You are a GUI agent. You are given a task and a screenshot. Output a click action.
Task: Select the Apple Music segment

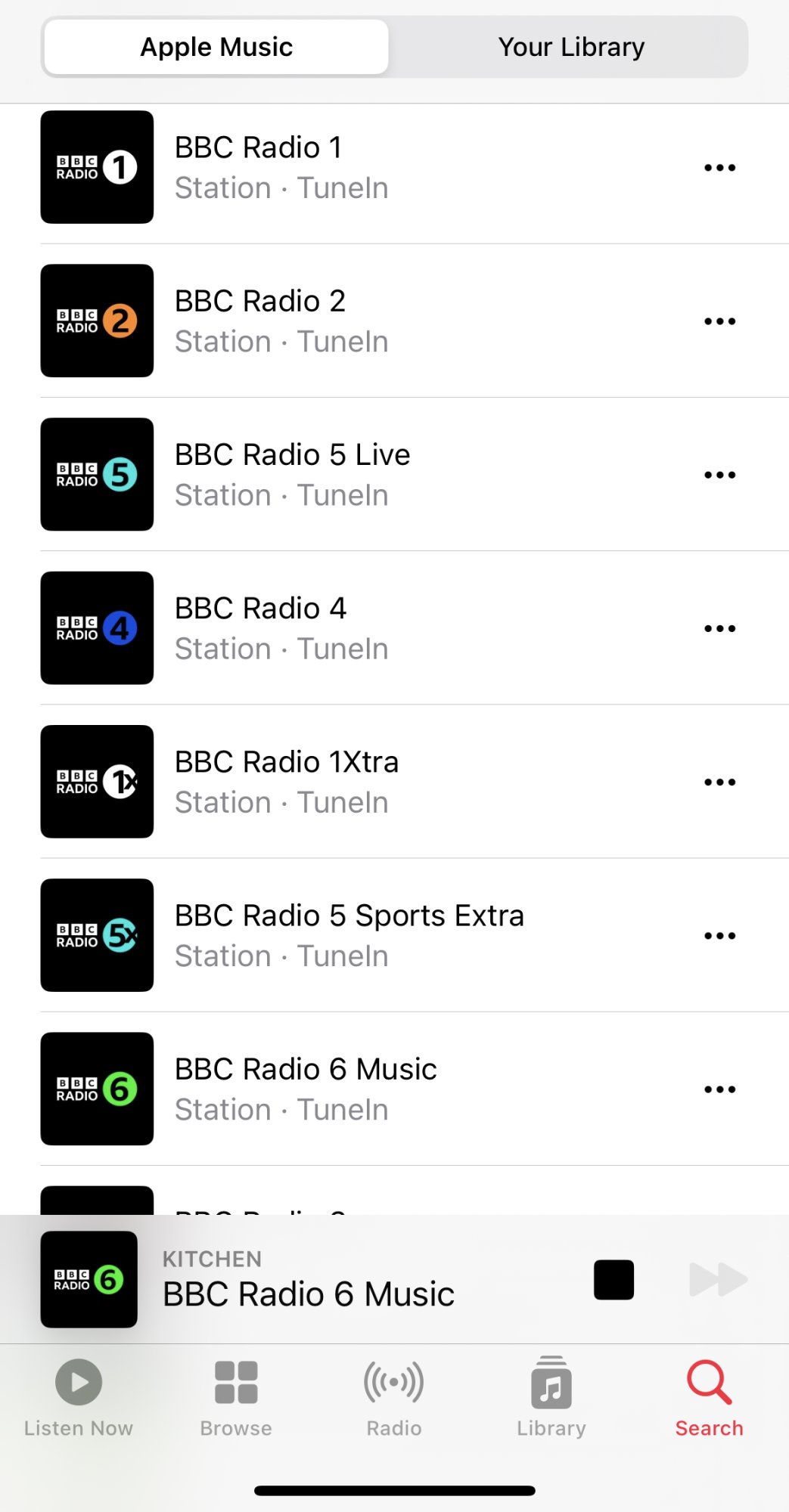pos(217,47)
